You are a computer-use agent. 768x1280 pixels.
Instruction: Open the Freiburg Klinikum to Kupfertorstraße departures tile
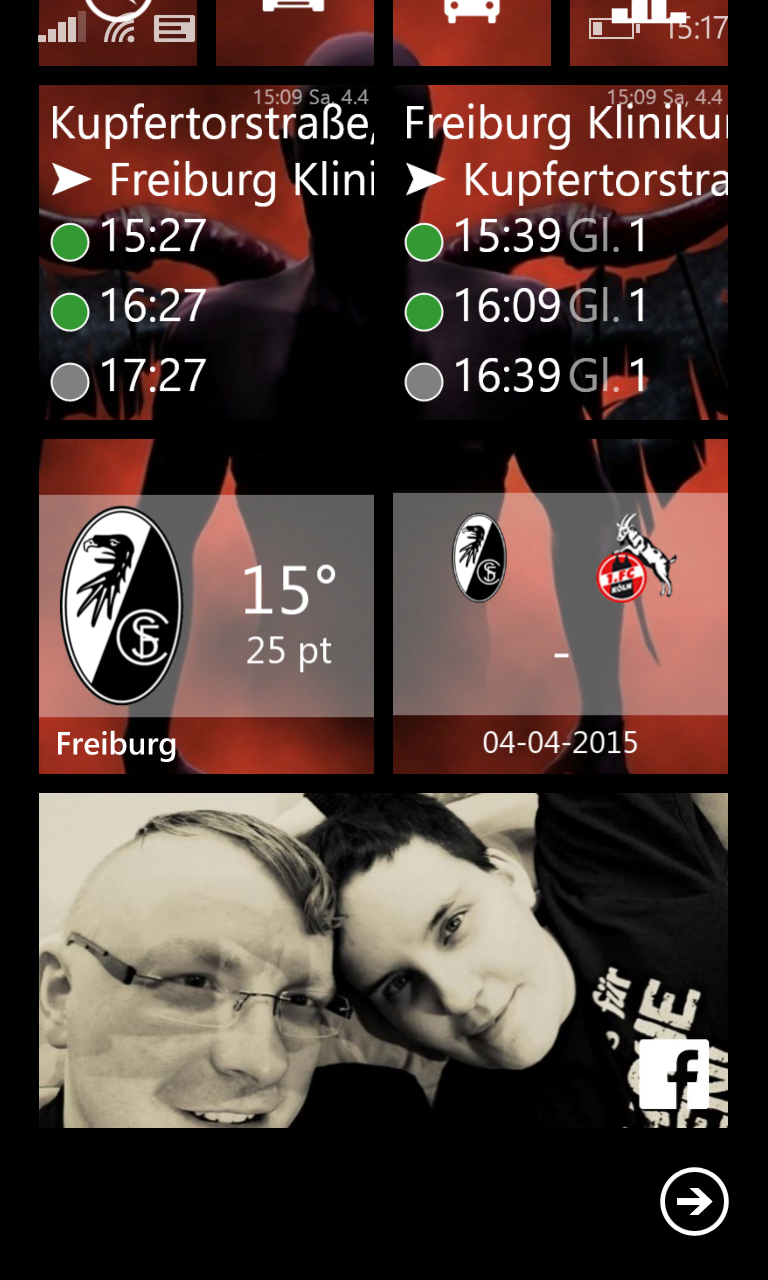pos(560,252)
